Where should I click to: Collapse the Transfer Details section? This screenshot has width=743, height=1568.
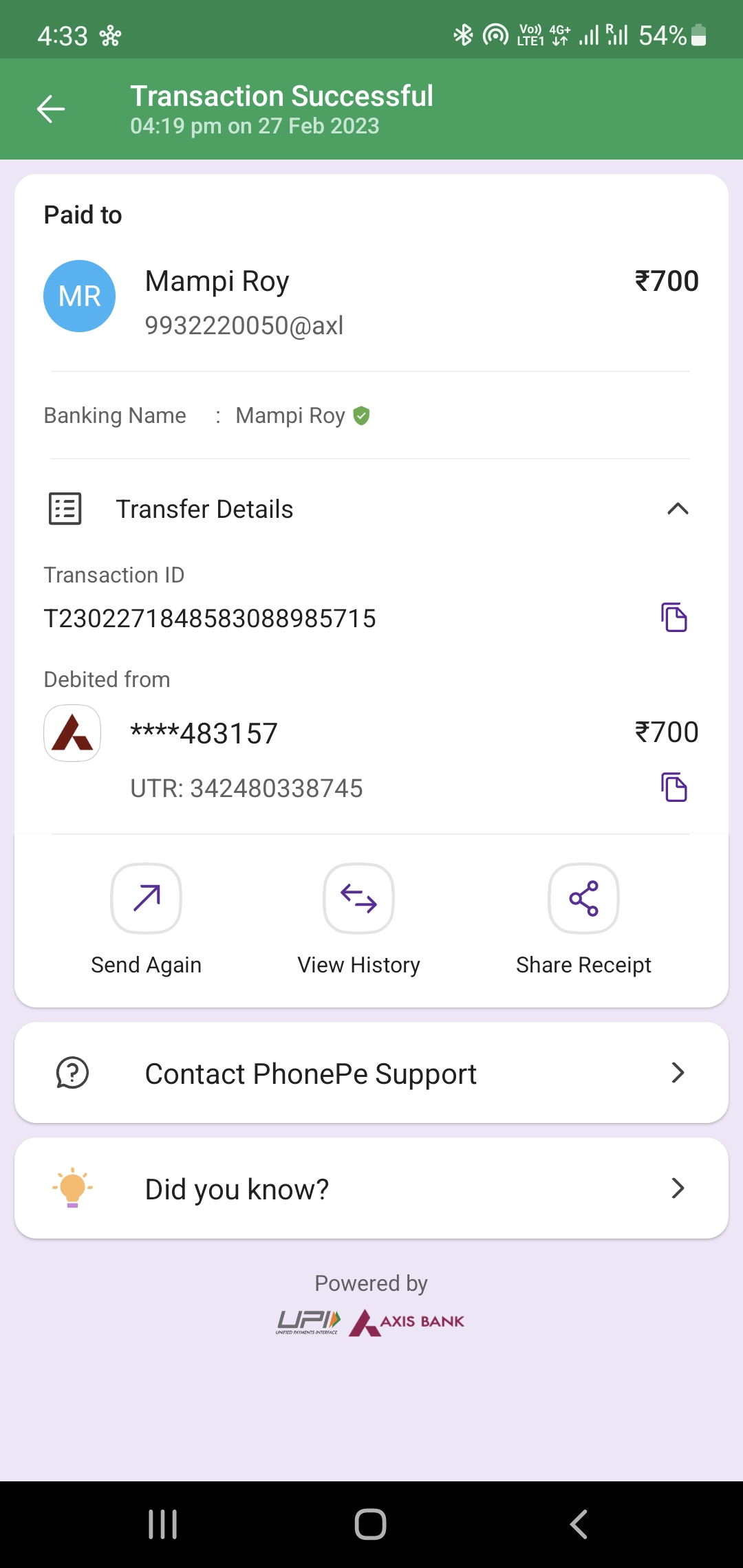pos(678,509)
